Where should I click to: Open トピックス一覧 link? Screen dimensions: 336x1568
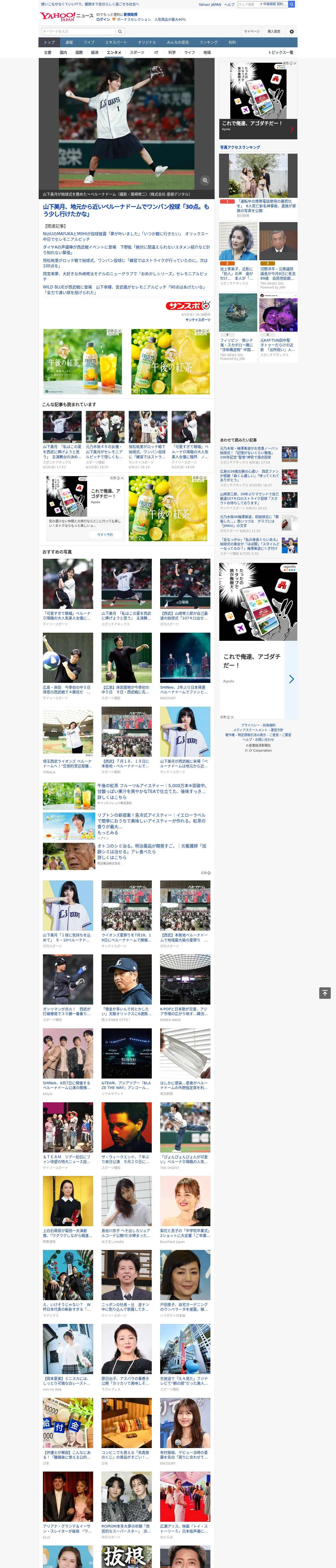click(281, 52)
